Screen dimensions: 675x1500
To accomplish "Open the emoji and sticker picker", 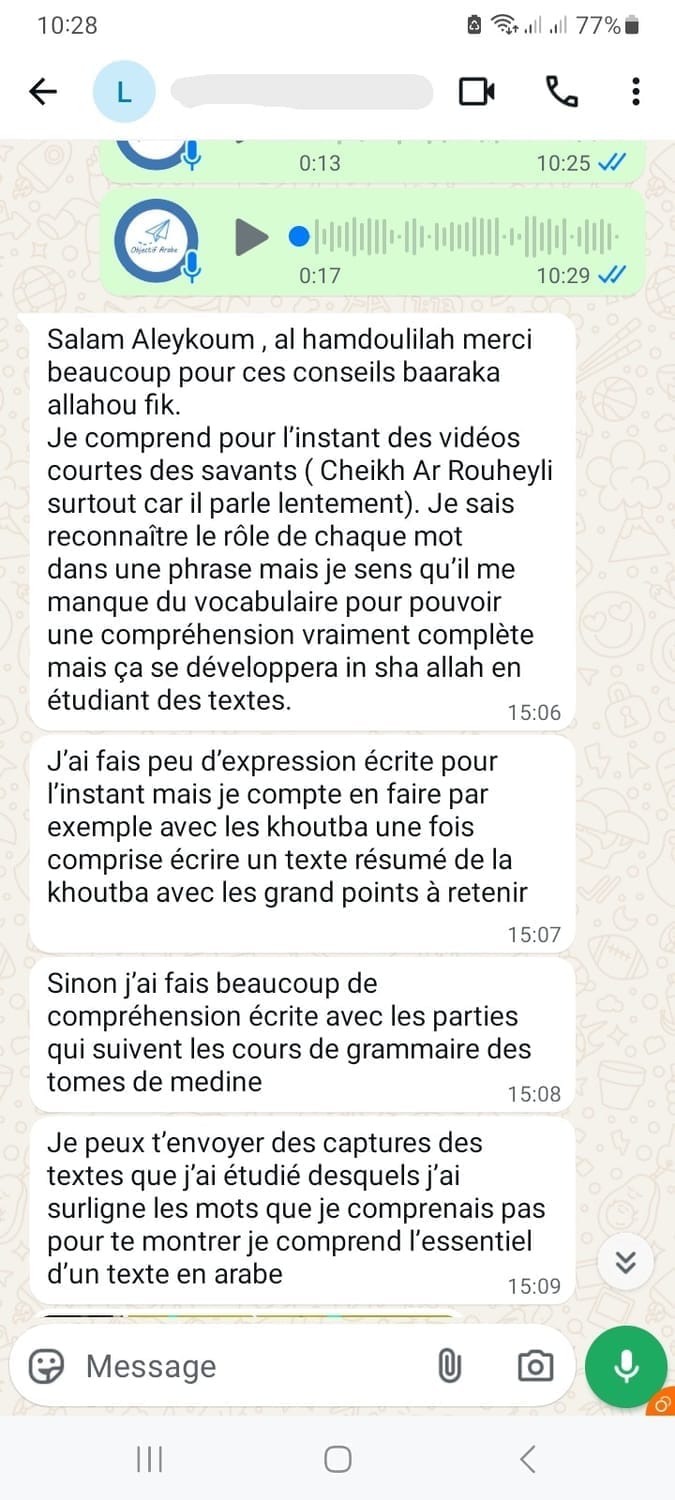I will [x=46, y=1365].
